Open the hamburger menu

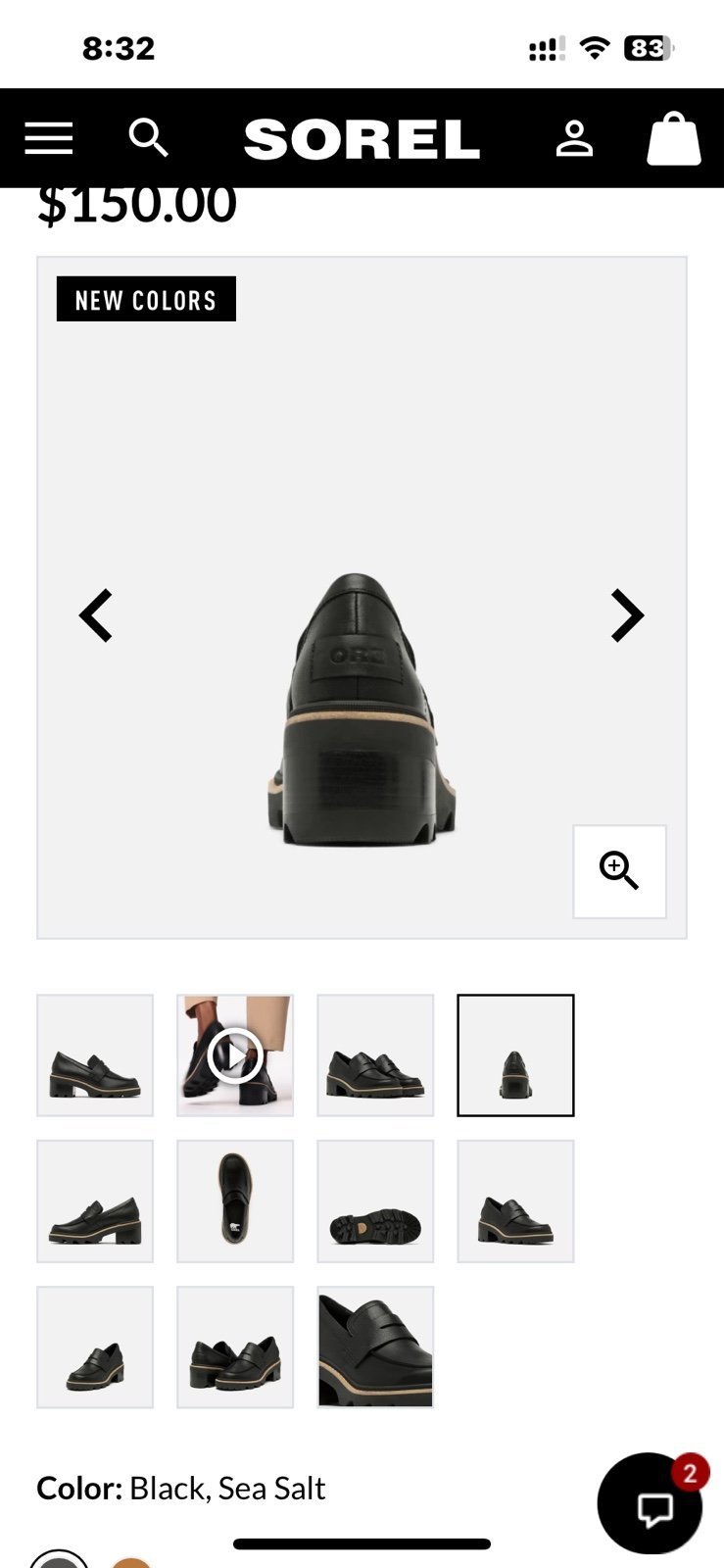click(49, 138)
